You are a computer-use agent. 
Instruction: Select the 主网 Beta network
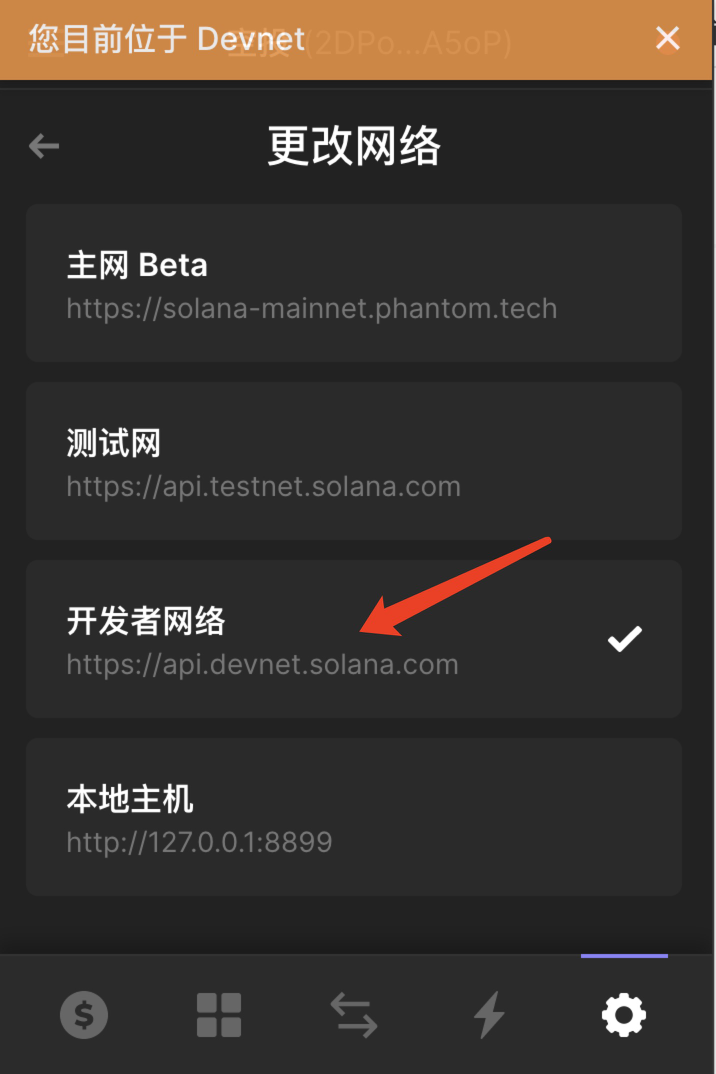tap(353, 283)
